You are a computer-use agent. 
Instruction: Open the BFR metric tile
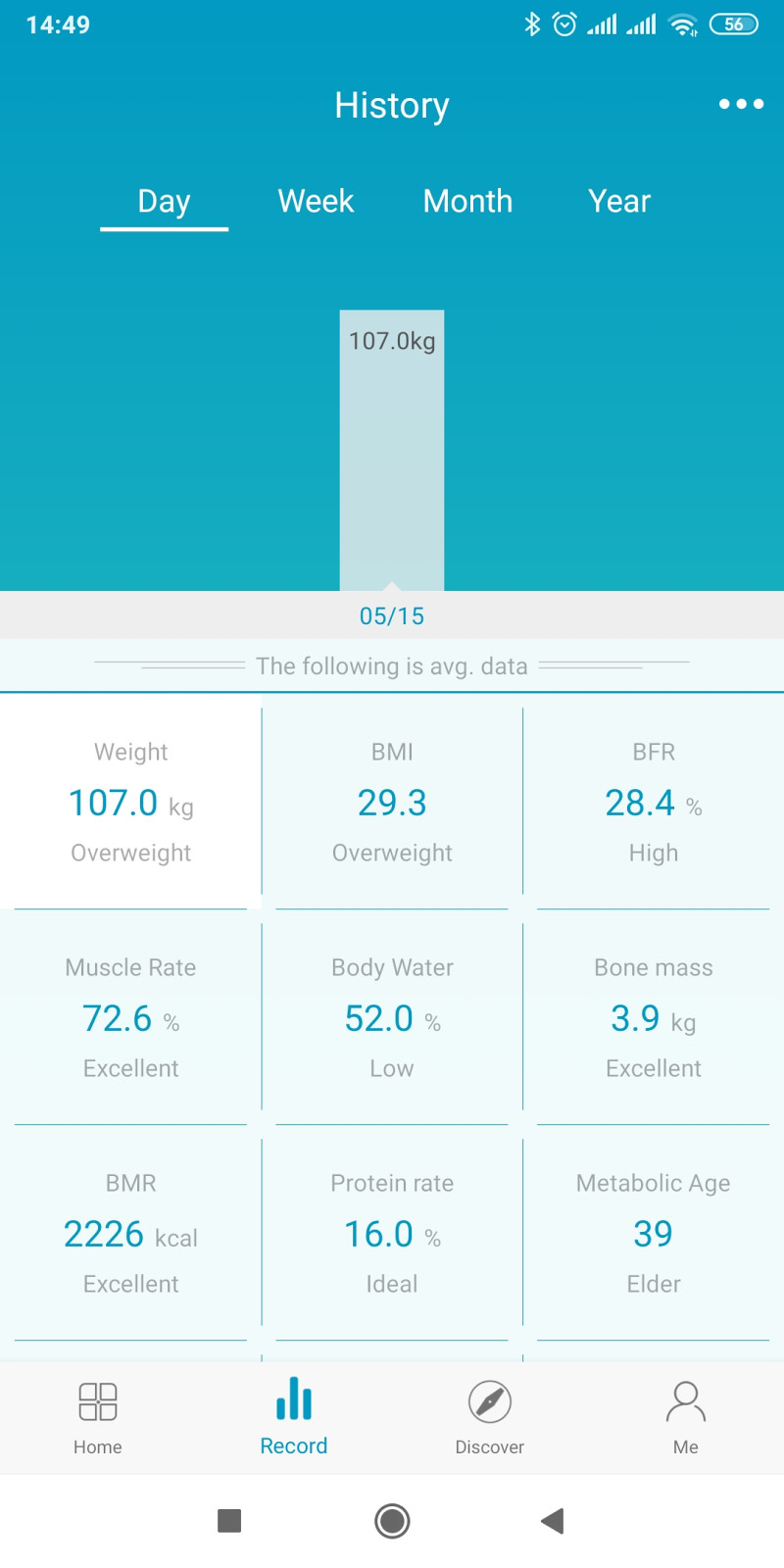[654, 801]
